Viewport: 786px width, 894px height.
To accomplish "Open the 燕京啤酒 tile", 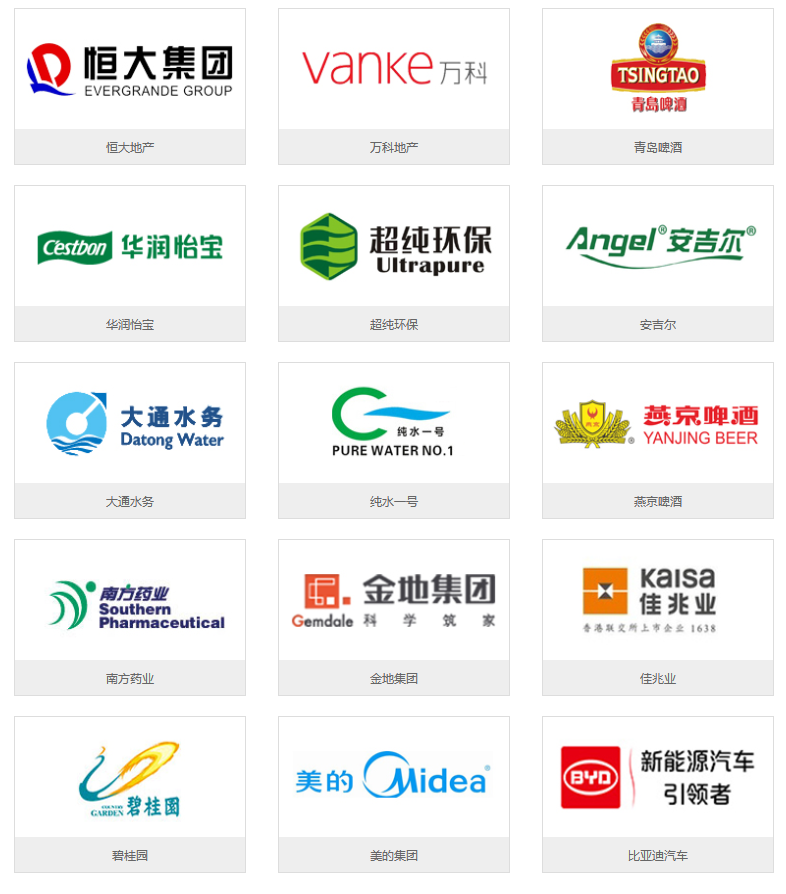I will pos(658,424).
